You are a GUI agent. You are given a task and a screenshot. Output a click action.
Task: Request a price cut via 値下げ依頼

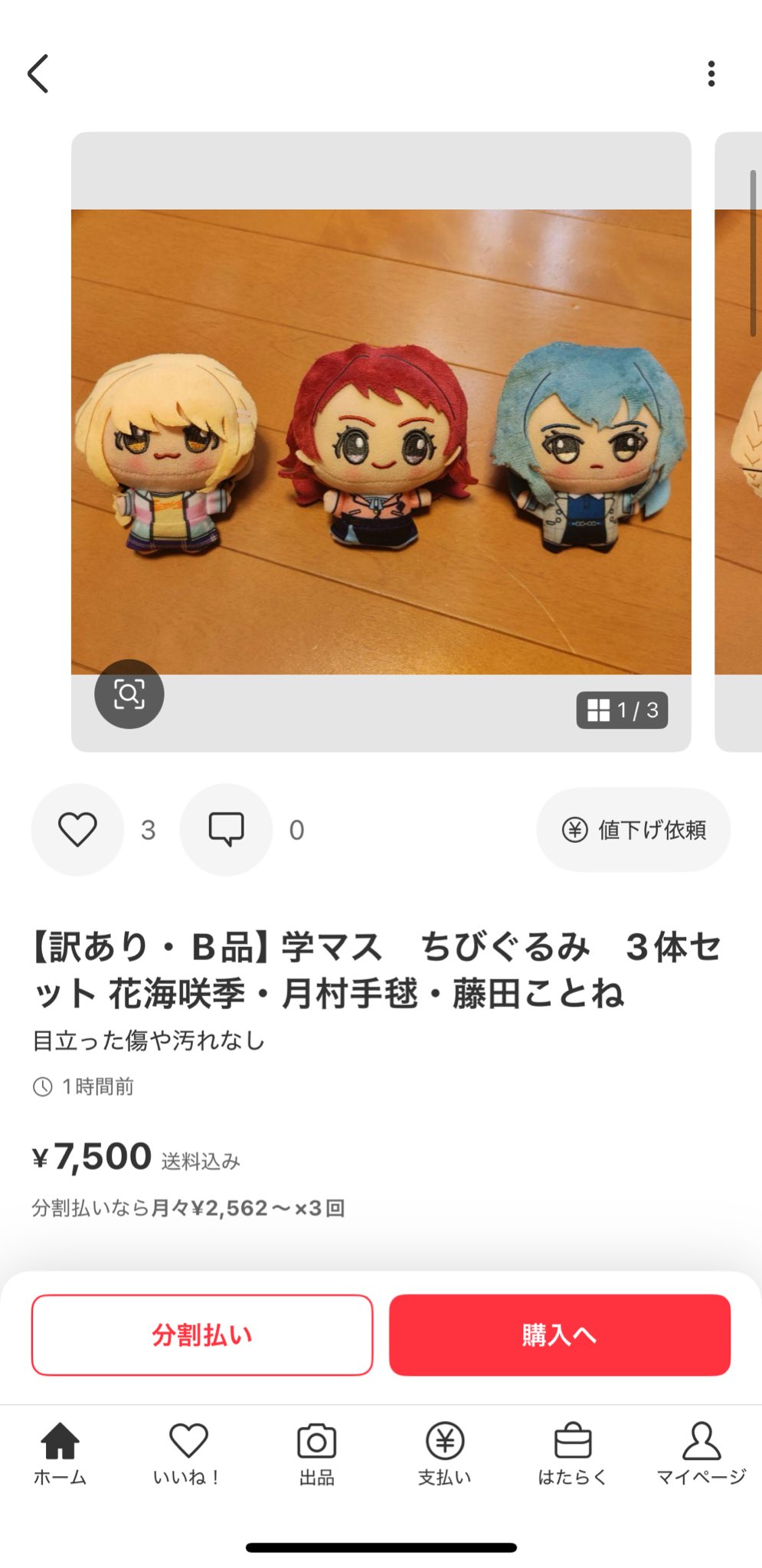point(633,829)
